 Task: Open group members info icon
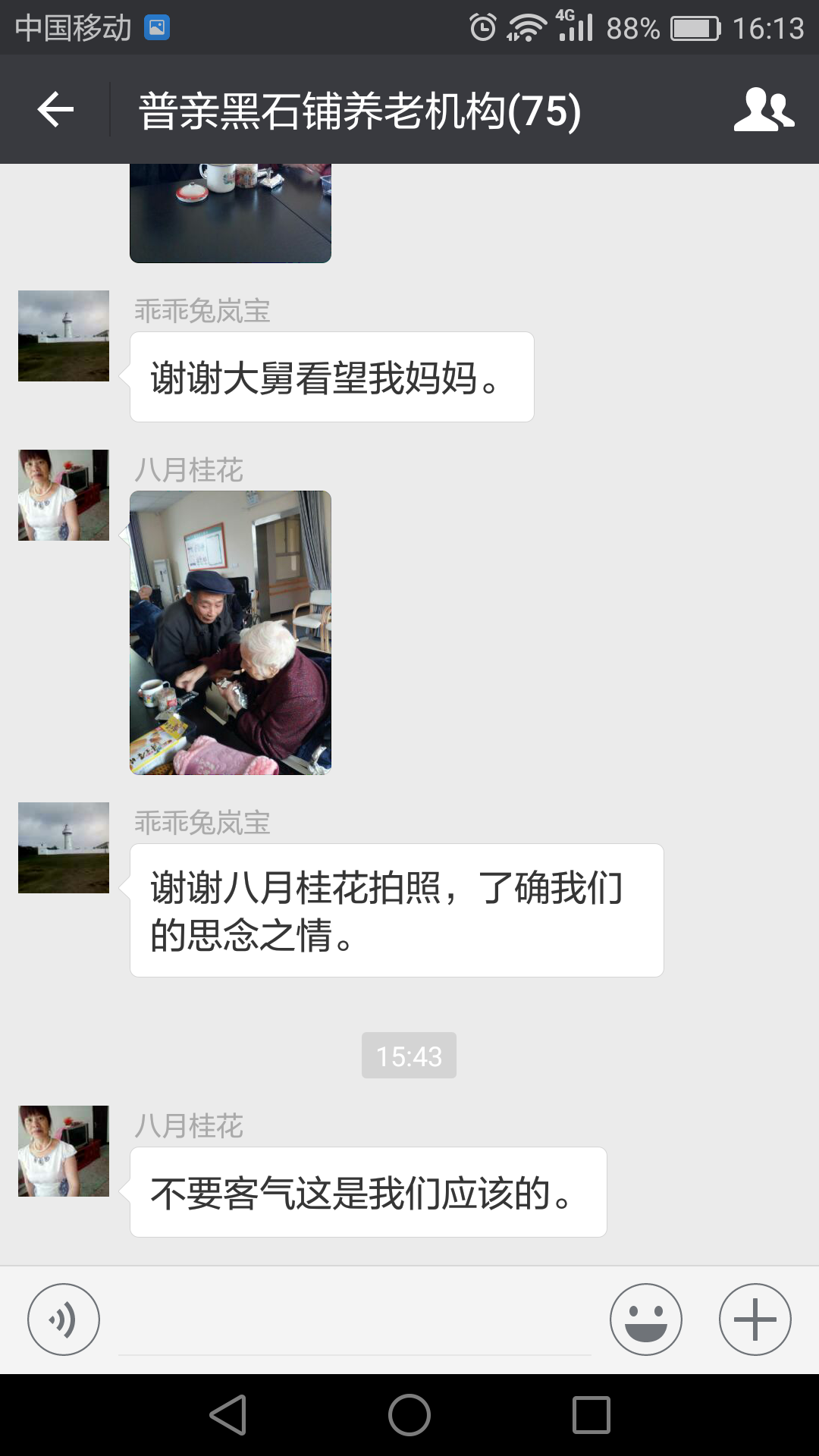tap(764, 110)
